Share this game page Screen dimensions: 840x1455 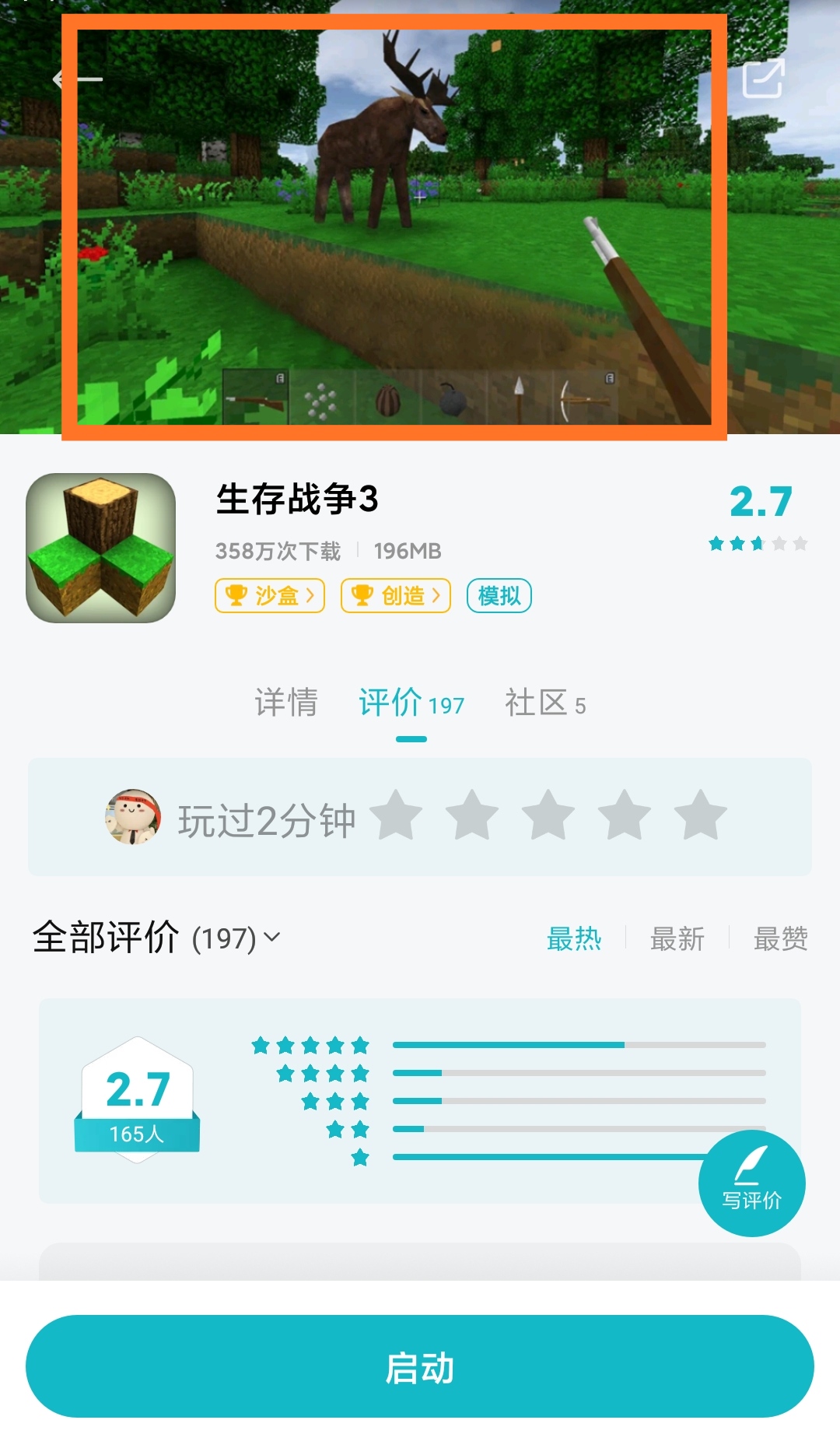click(763, 79)
